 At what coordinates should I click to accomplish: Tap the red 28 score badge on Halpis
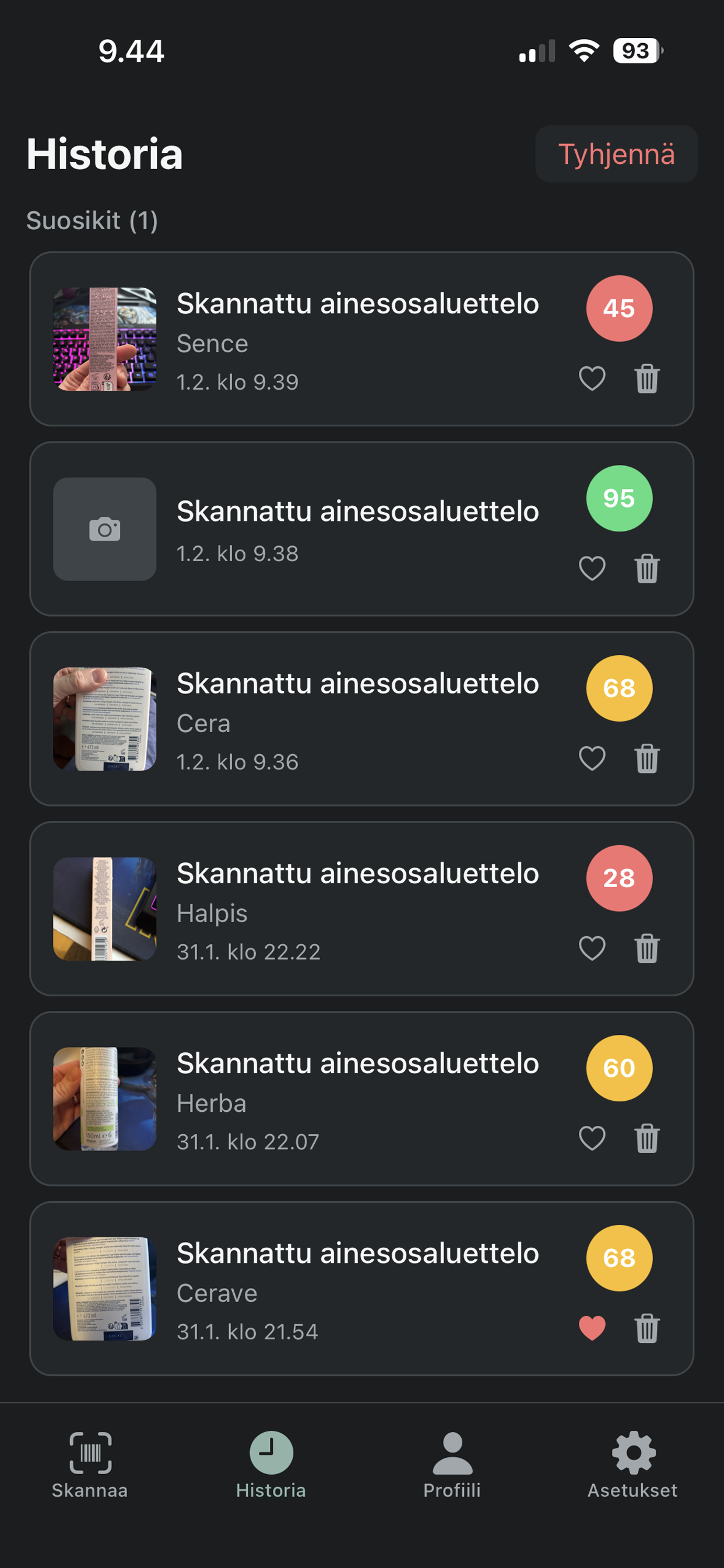pos(619,878)
